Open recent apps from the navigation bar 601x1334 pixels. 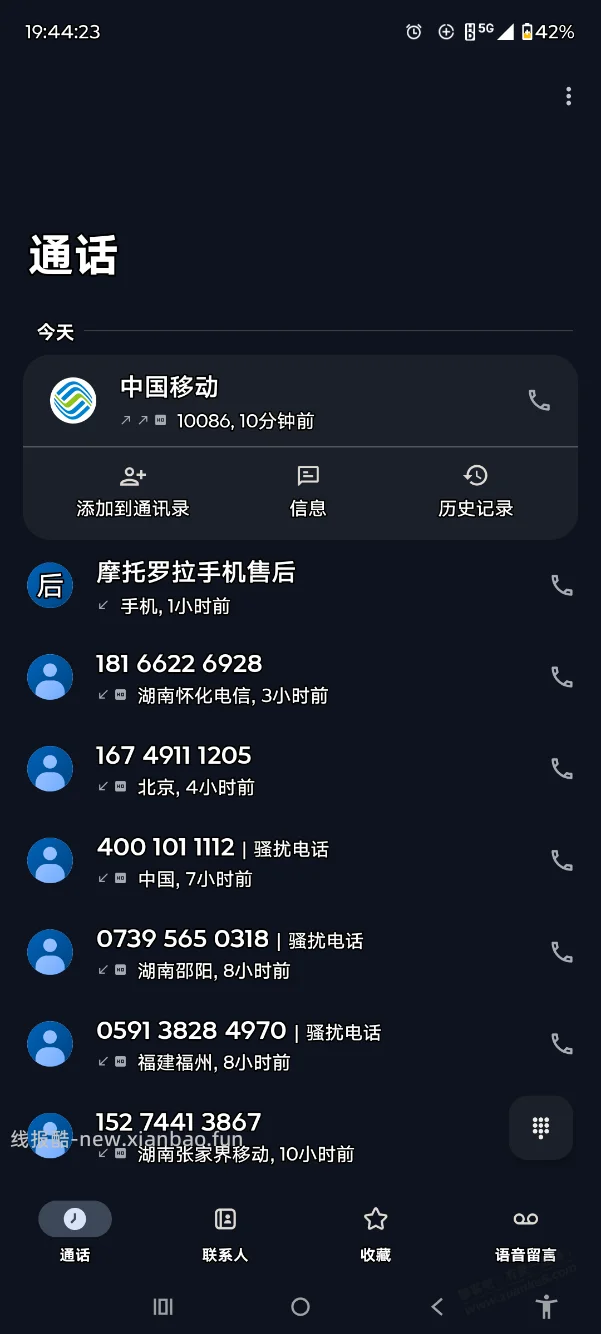tap(163, 1306)
